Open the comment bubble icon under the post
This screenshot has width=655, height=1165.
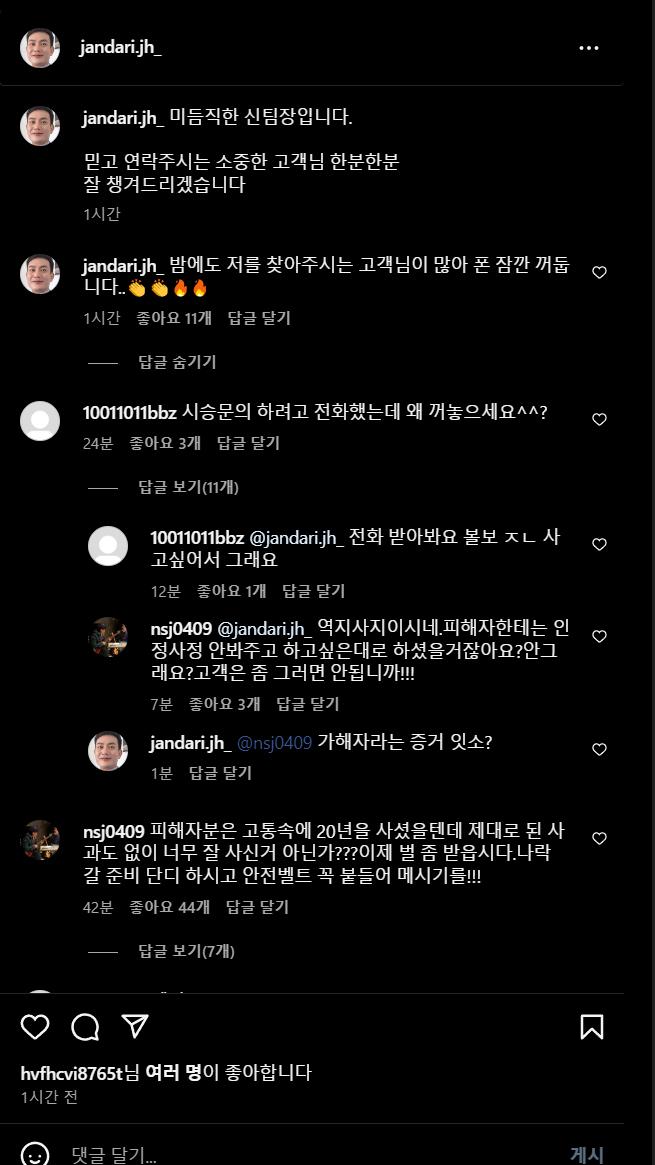[x=85, y=1027]
